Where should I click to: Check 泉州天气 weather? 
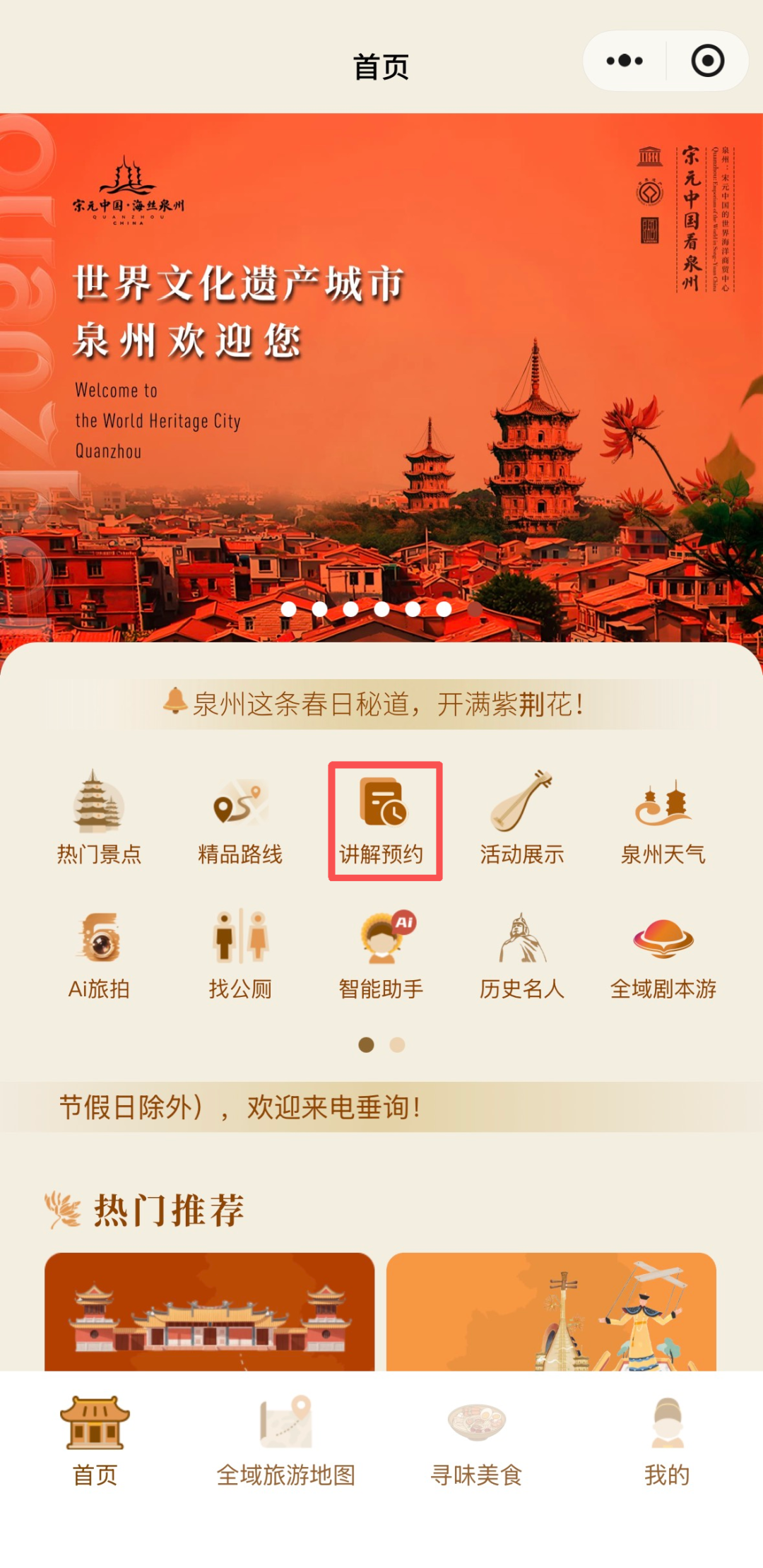(663, 818)
